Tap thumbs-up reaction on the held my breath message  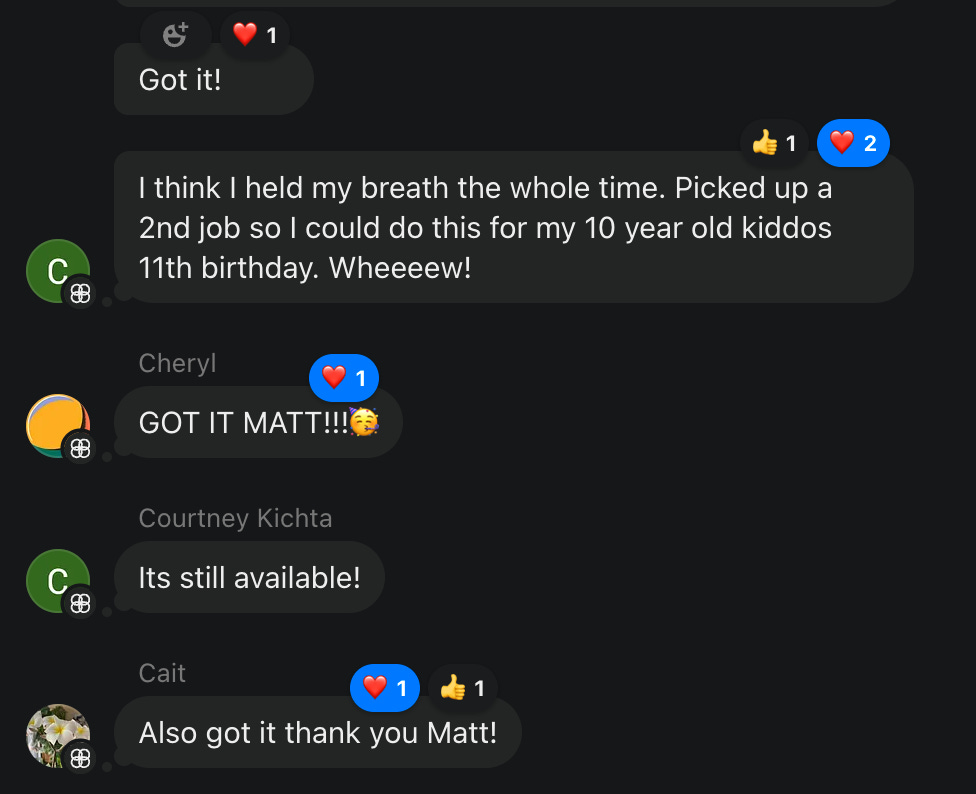(774, 143)
